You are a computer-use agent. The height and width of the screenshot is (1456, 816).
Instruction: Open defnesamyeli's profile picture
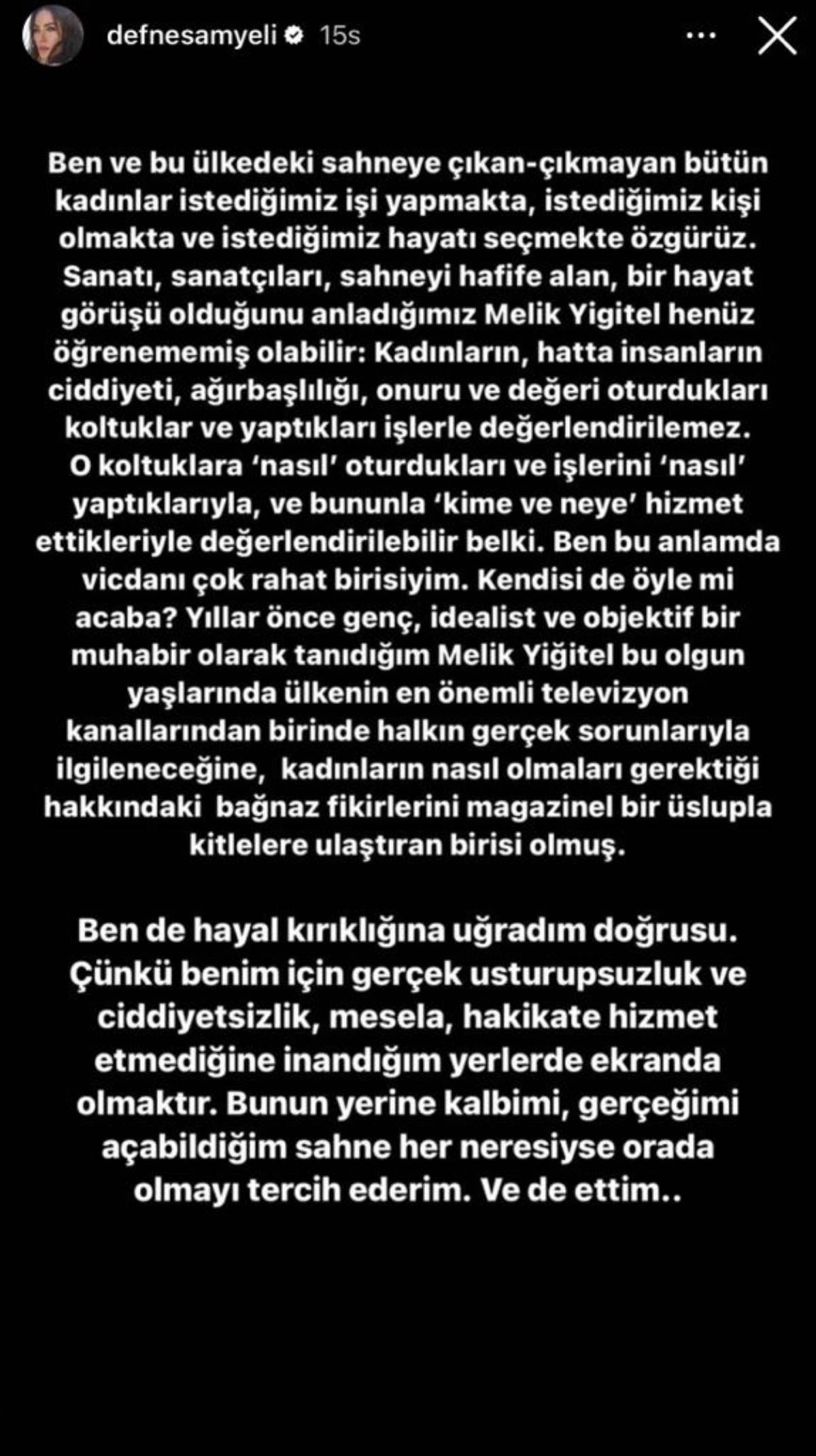point(52,37)
